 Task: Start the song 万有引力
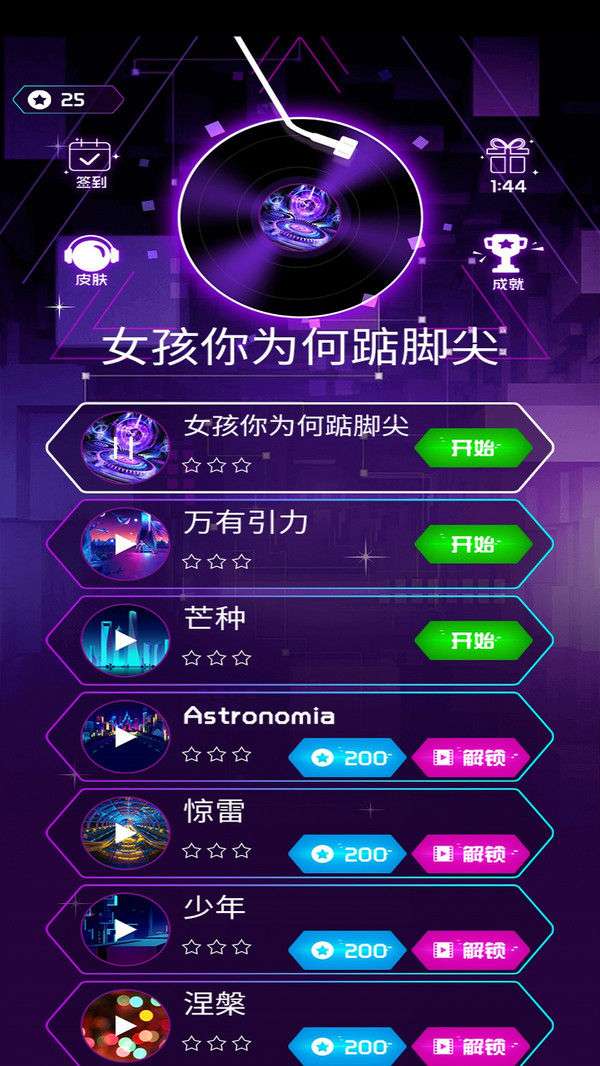point(473,545)
